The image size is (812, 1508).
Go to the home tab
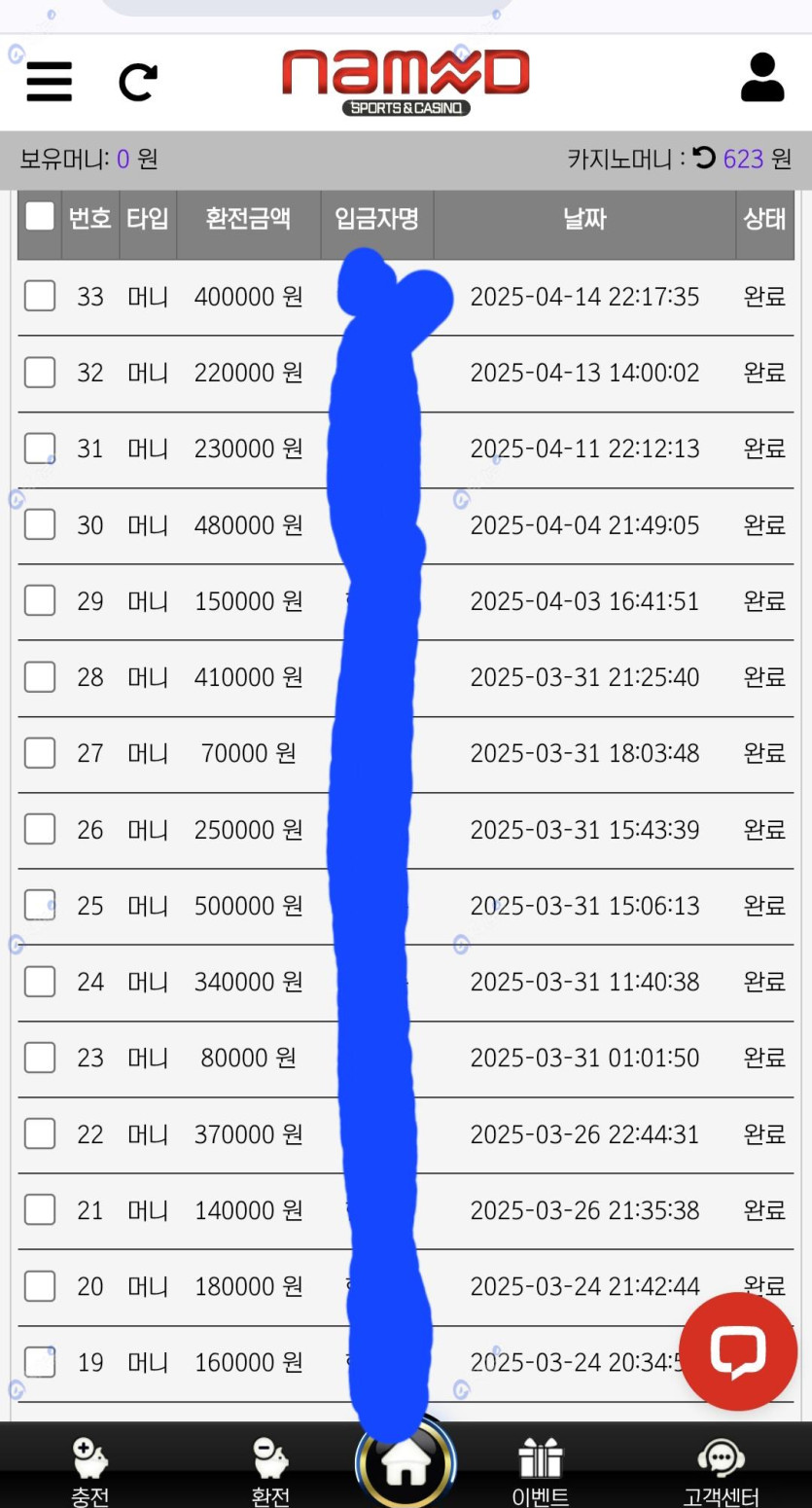(406, 1466)
